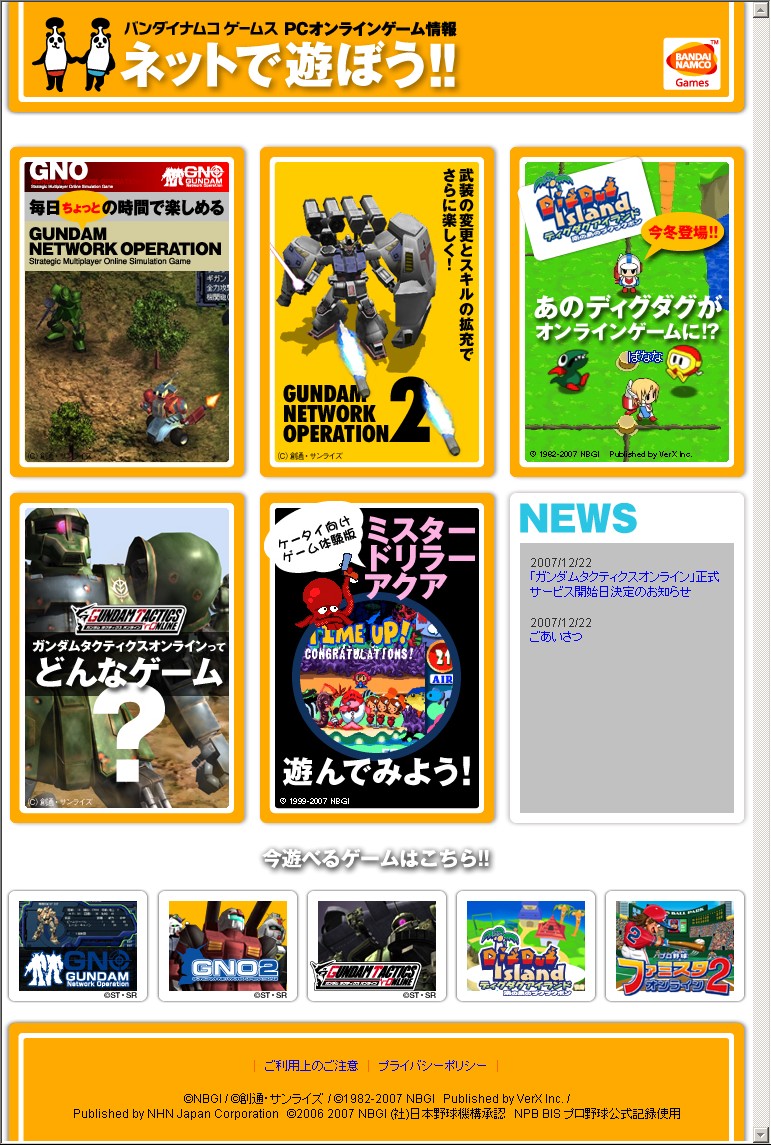The height and width of the screenshot is (1145, 771).
Task: Open the ごあいさつ news link
Action: [x=556, y=636]
